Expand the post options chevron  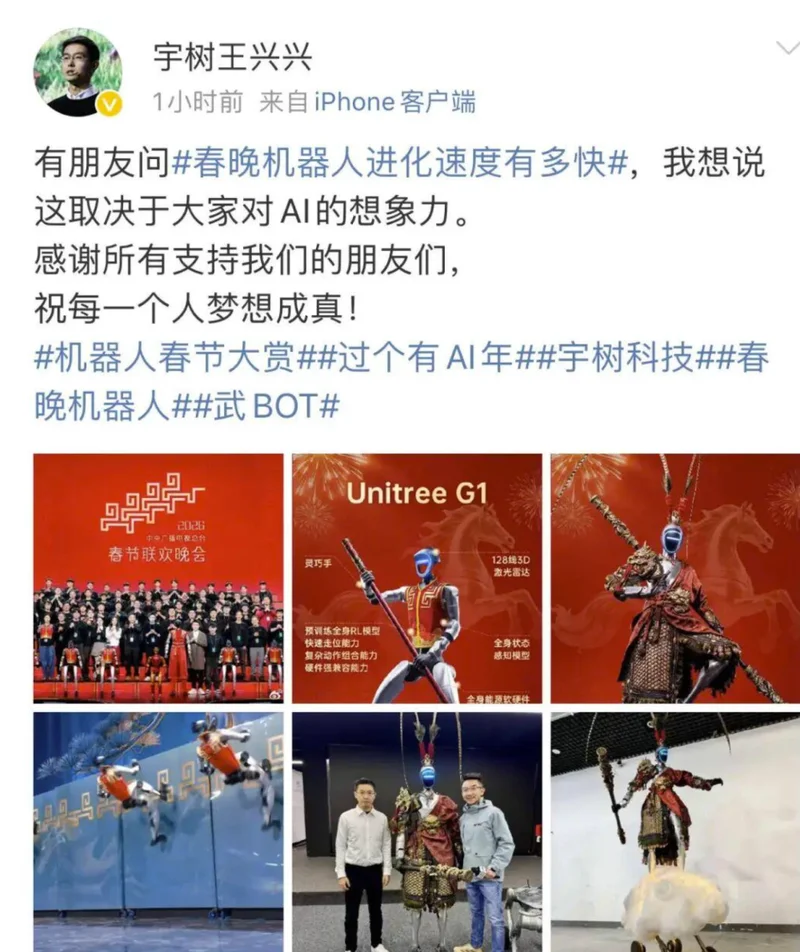point(786,49)
